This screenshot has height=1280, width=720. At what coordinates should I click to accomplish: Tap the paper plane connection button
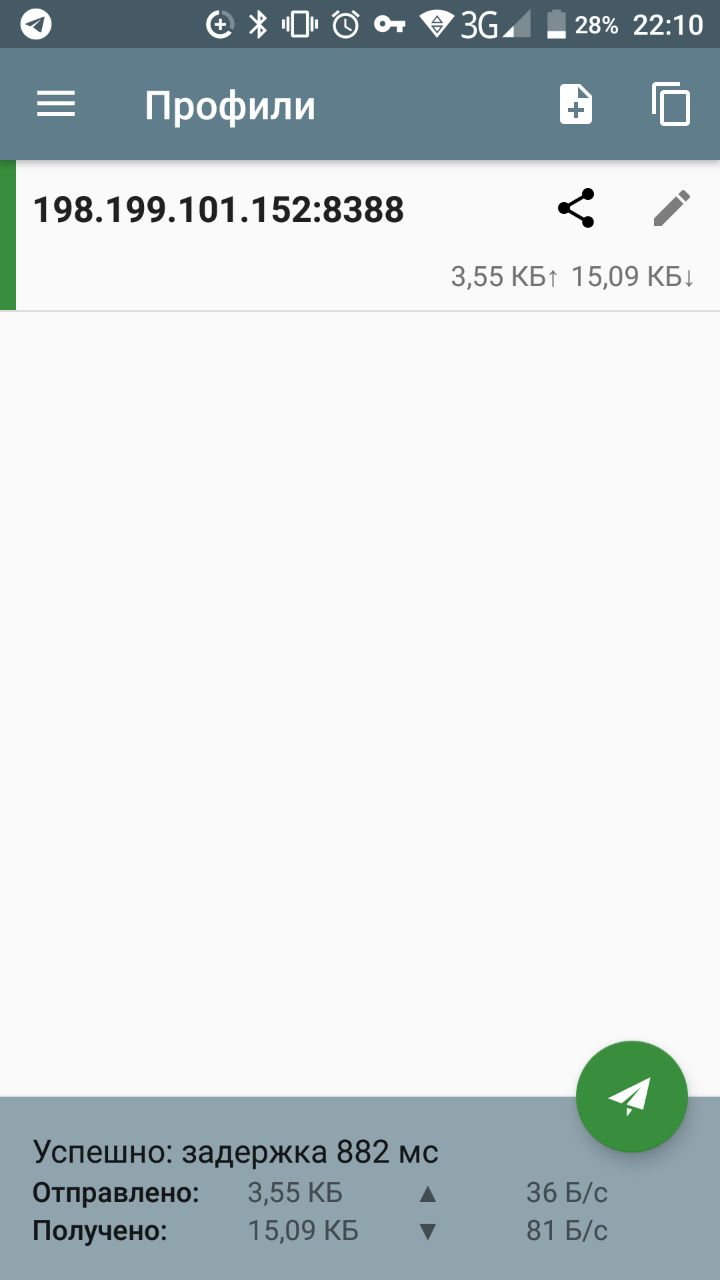coord(631,1097)
